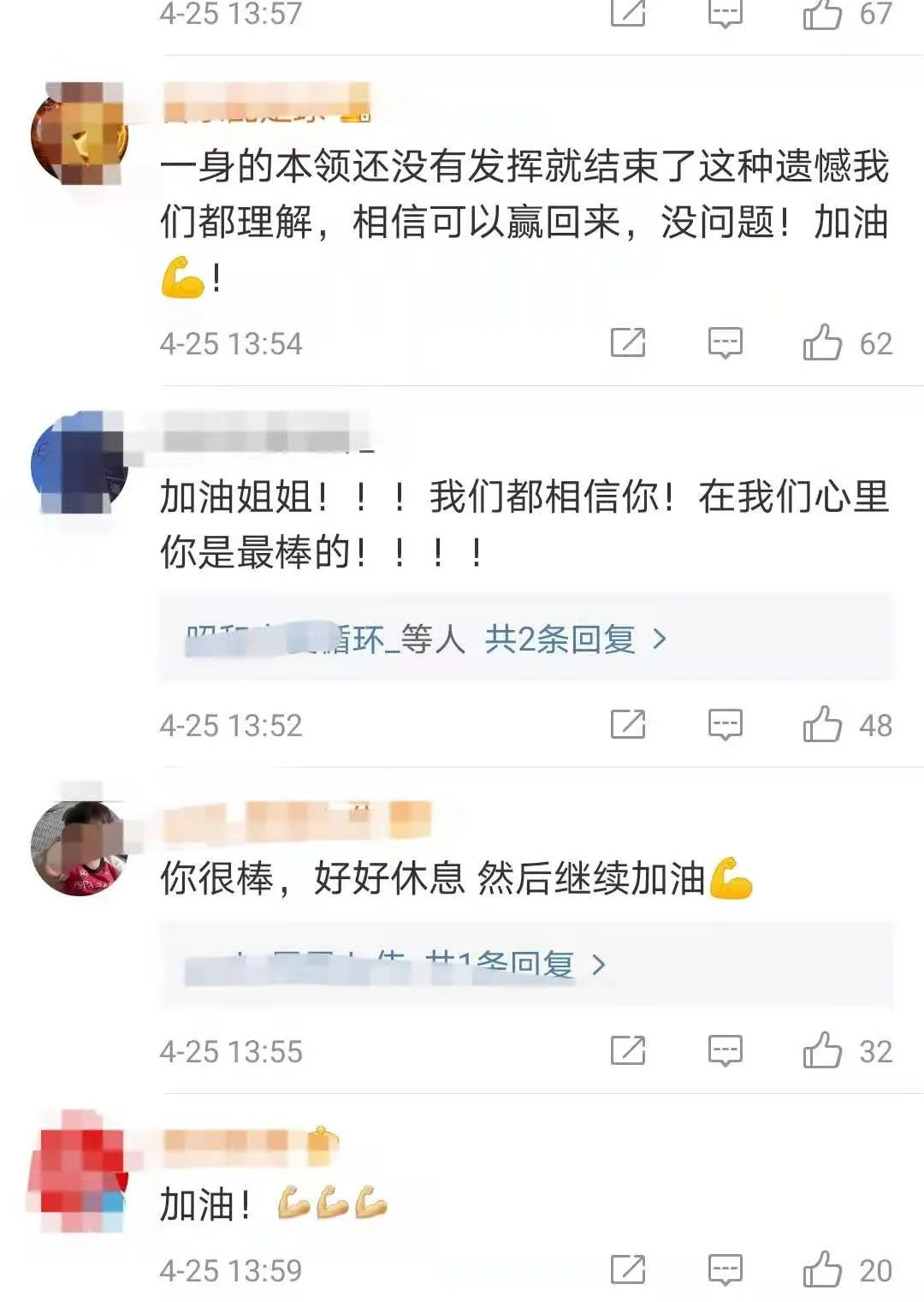The height and width of the screenshot is (1302, 924).
Task: Open the 共1条回复 replies link
Action: 513,966
